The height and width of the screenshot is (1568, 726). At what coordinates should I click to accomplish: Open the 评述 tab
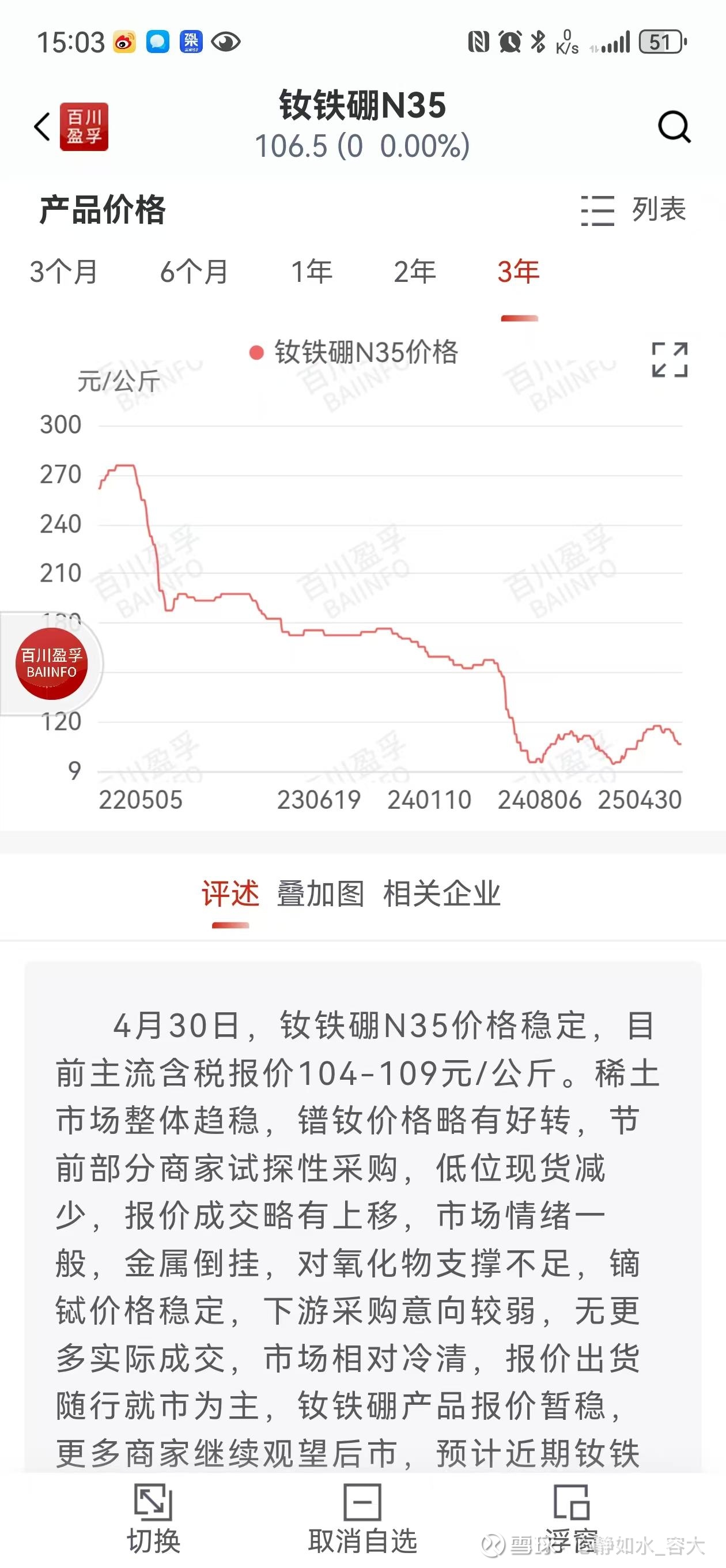tap(230, 894)
